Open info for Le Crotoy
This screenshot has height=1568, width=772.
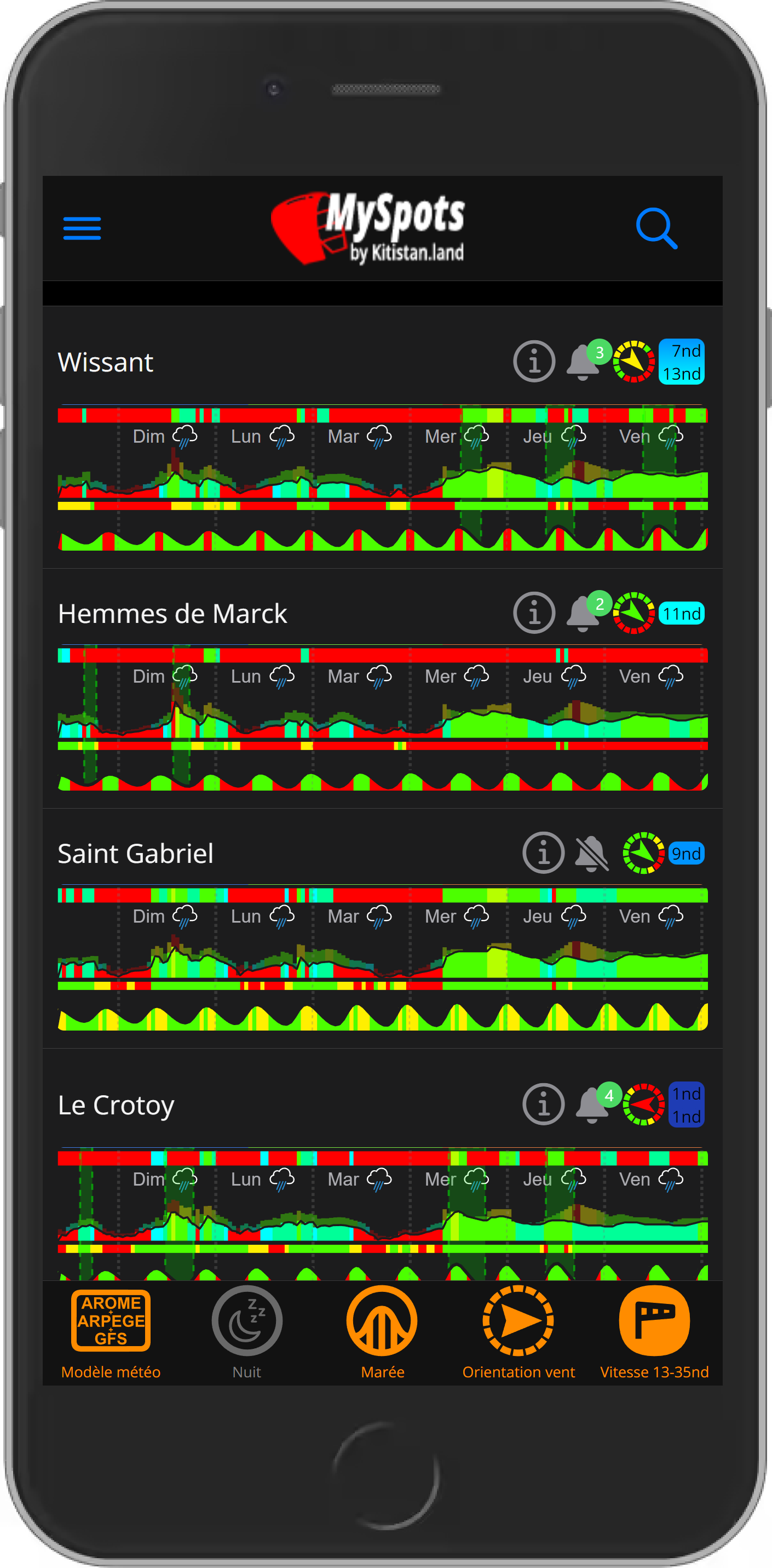(x=543, y=1104)
